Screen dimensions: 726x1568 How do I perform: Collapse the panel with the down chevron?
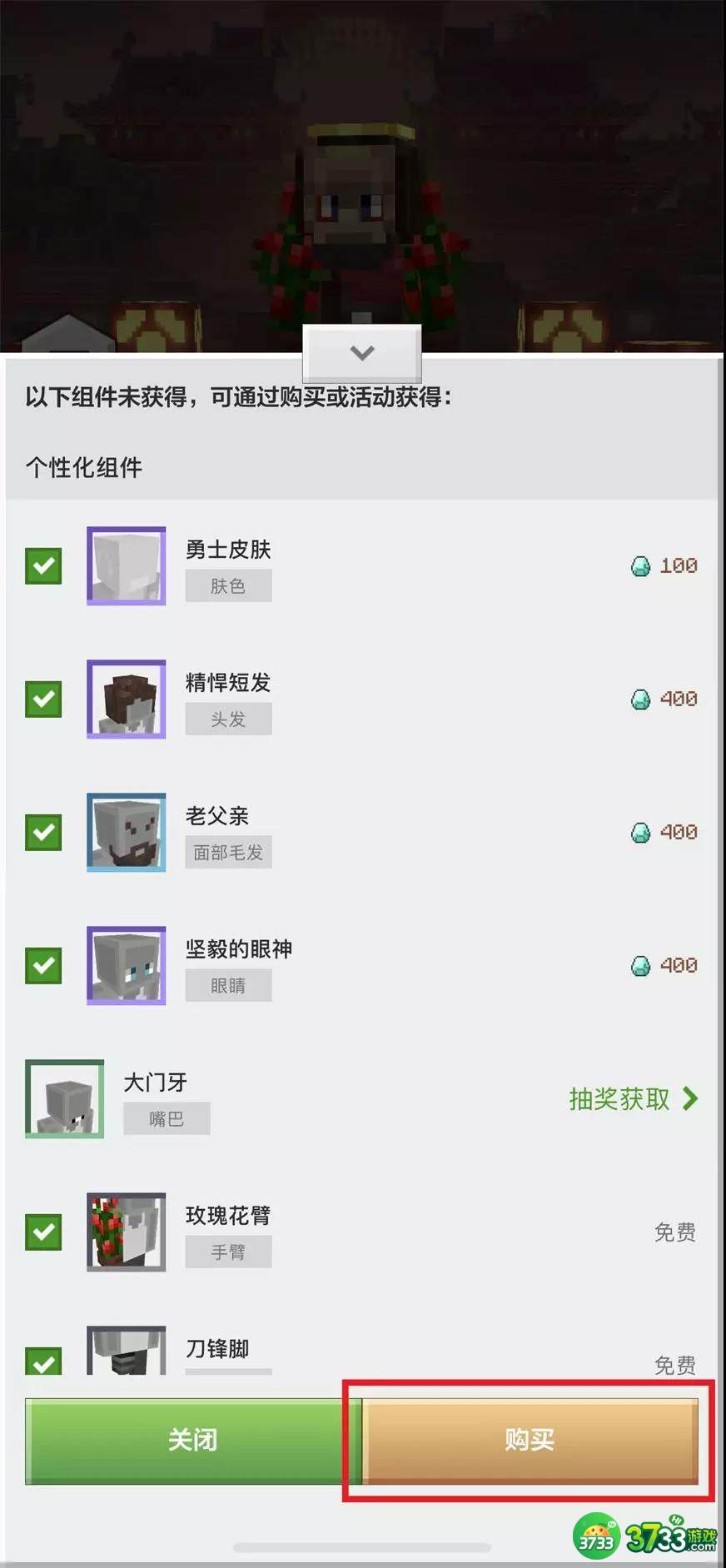click(x=362, y=353)
